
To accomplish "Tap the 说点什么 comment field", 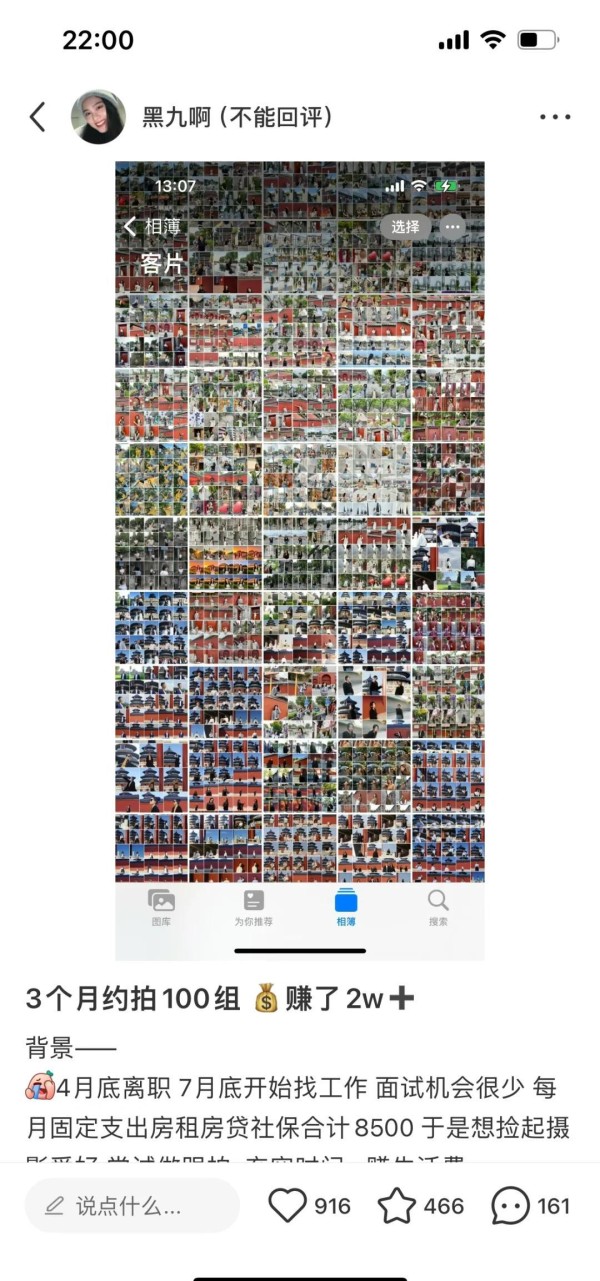I will pos(132,1206).
